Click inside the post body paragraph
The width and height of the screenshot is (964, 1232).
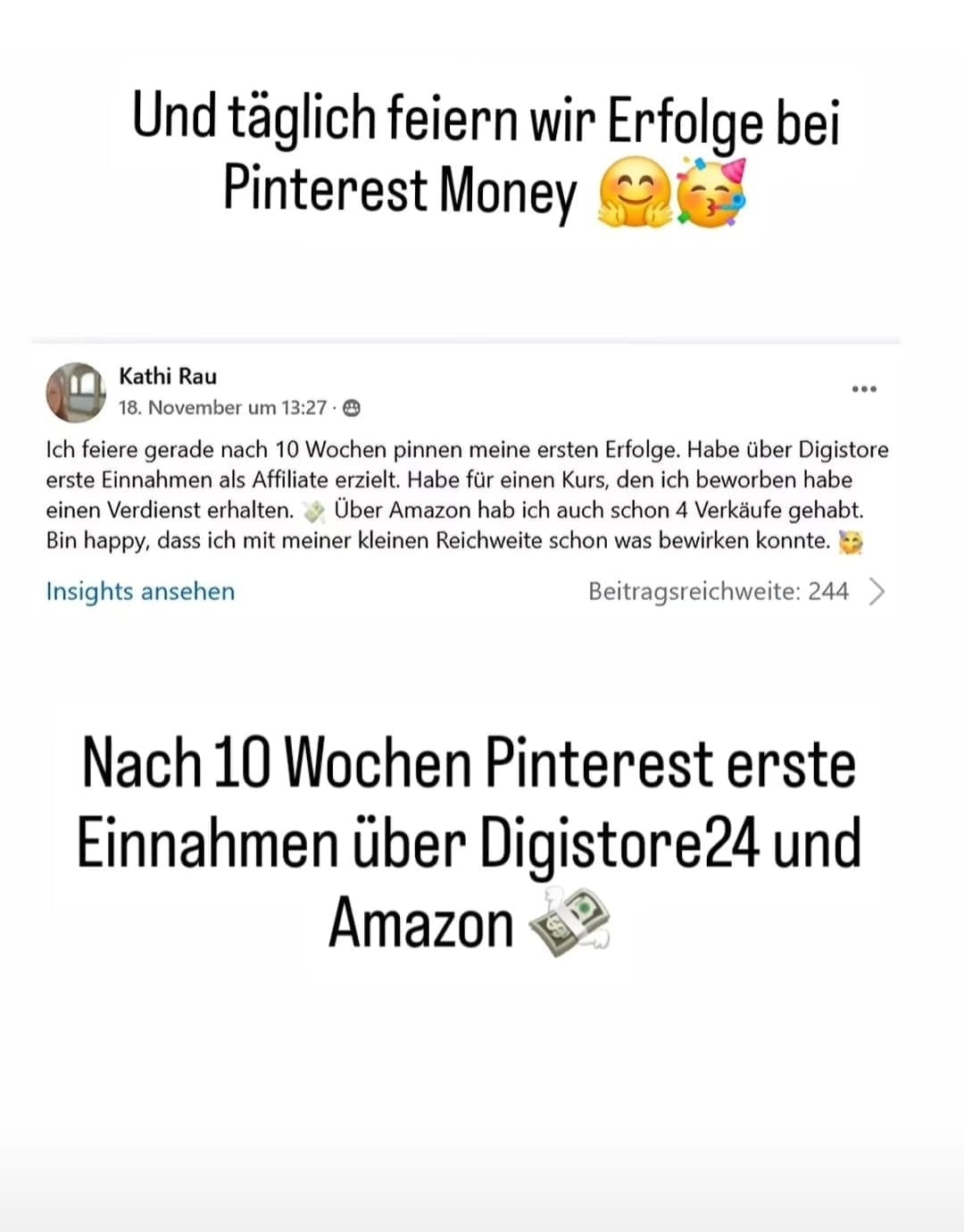464,495
